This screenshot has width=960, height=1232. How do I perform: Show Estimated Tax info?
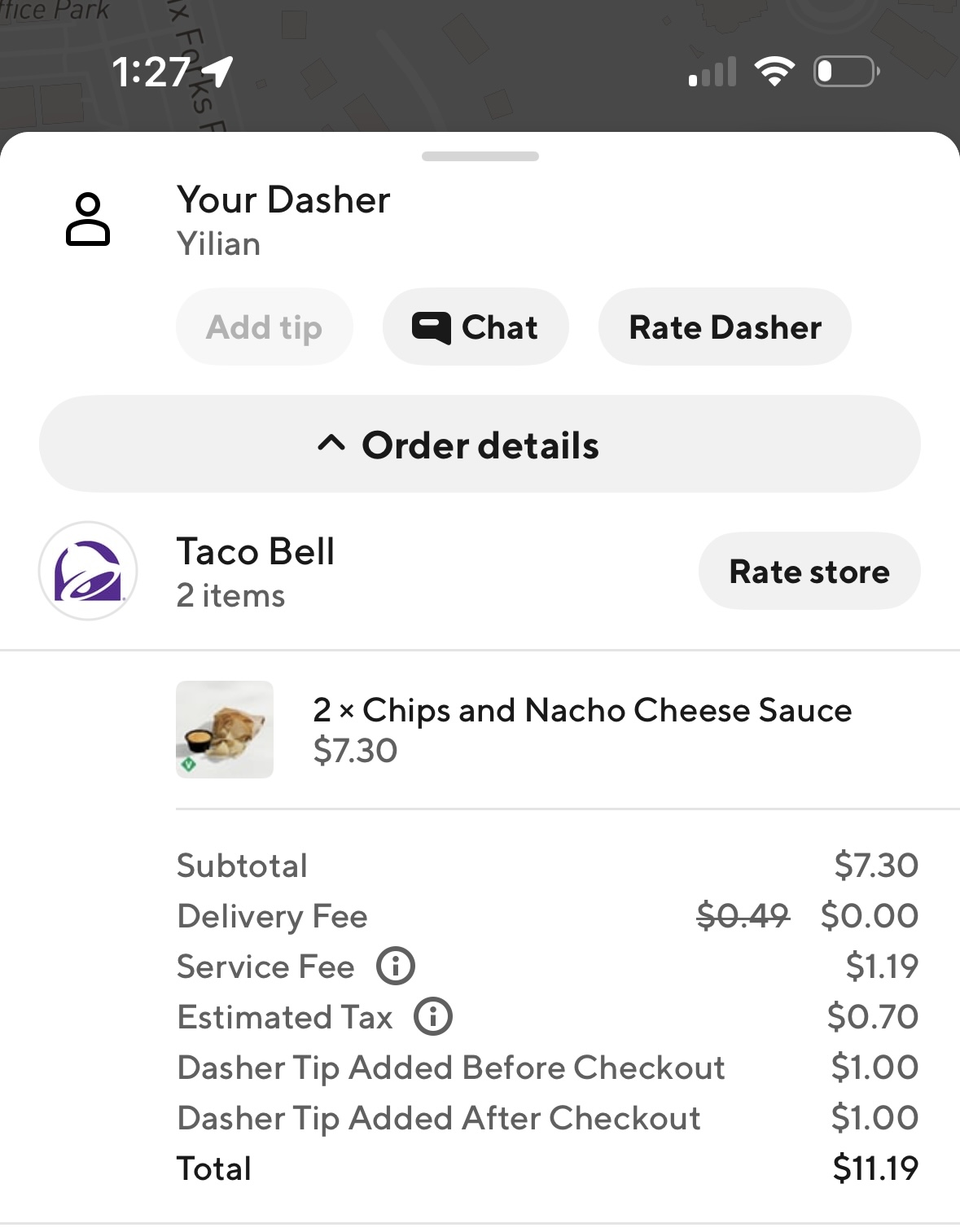point(433,1017)
